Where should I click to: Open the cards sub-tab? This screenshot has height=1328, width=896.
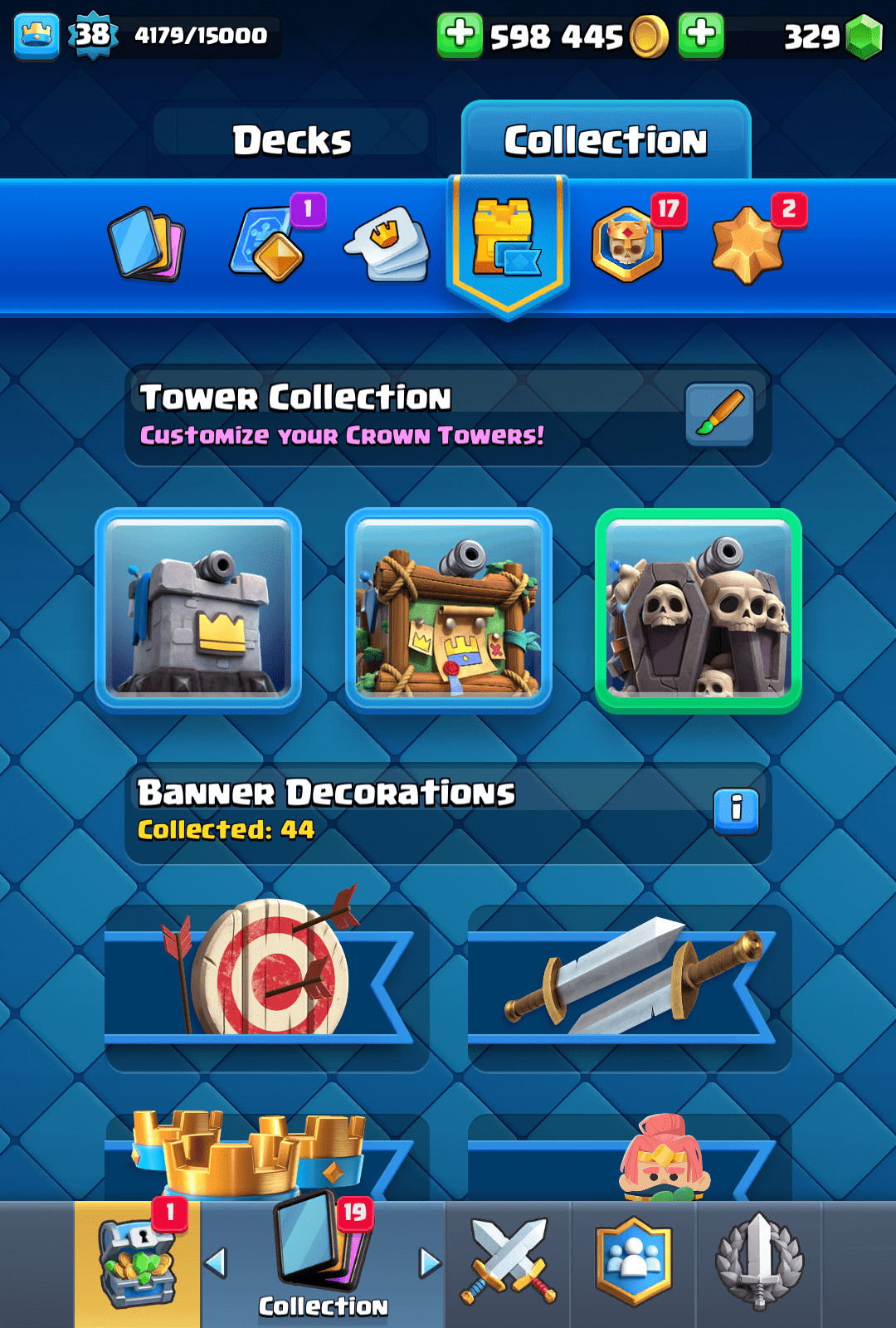click(x=147, y=245)
